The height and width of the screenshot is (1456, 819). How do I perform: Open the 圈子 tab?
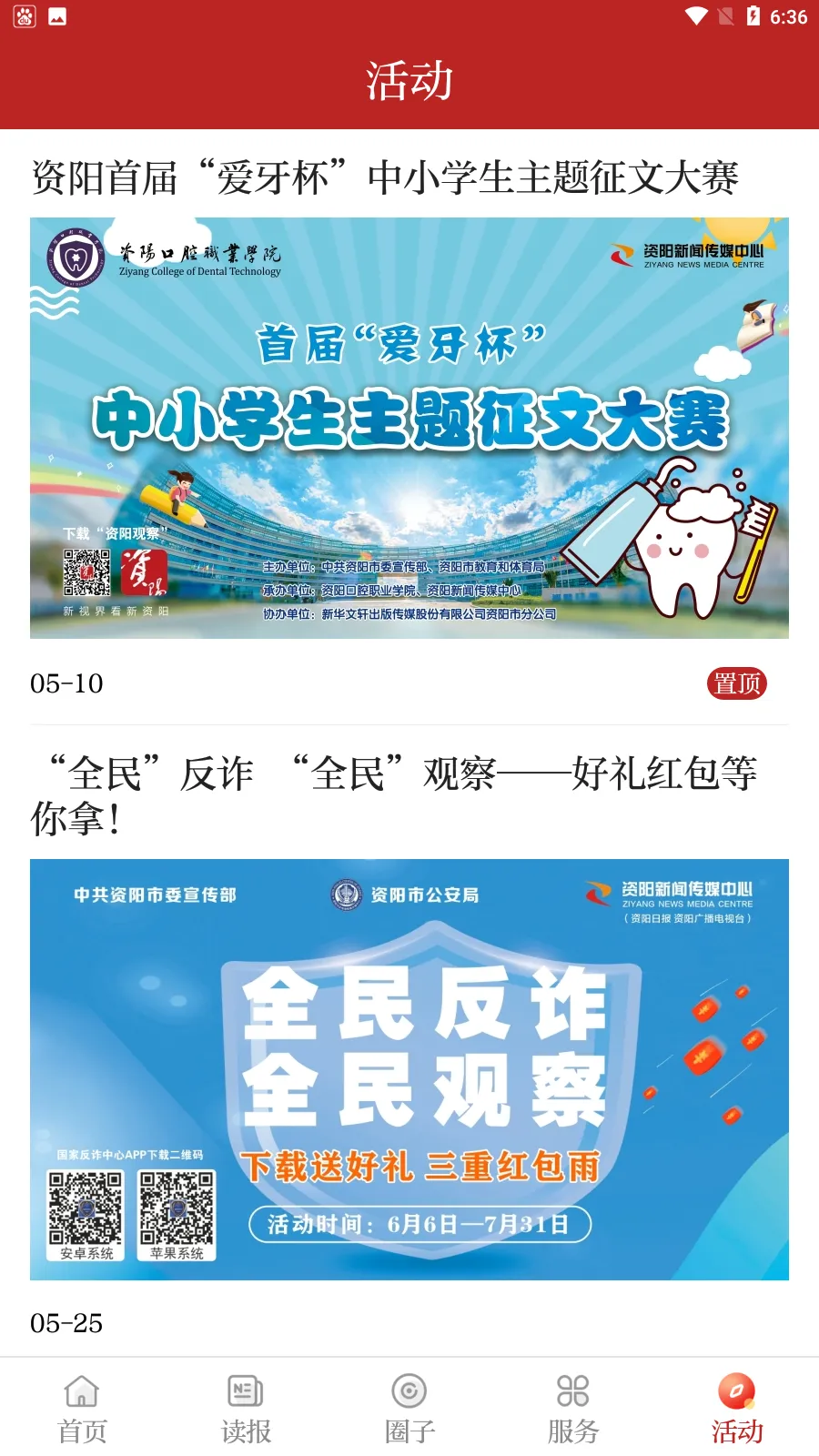coord(409,1409)
